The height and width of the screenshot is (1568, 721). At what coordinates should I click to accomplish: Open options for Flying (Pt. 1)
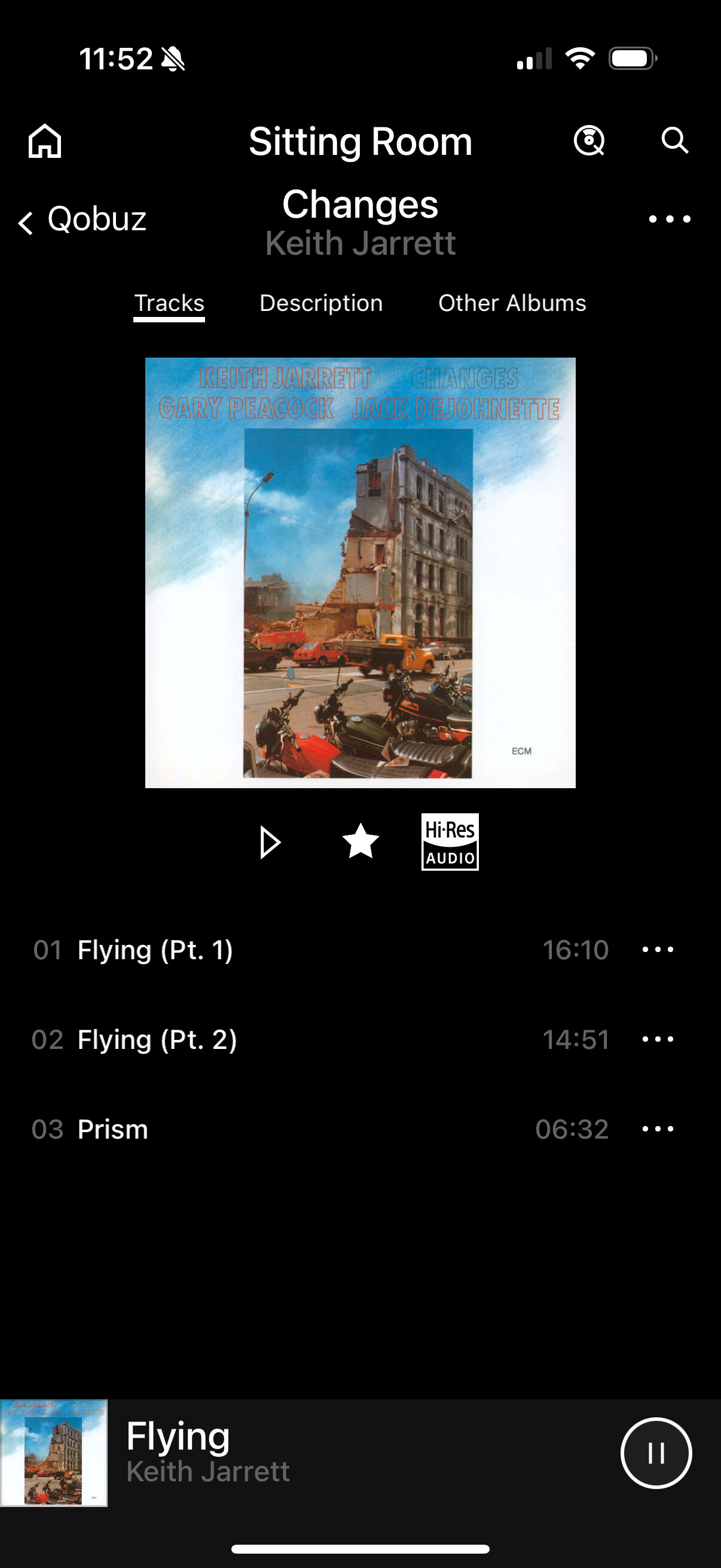658,950
